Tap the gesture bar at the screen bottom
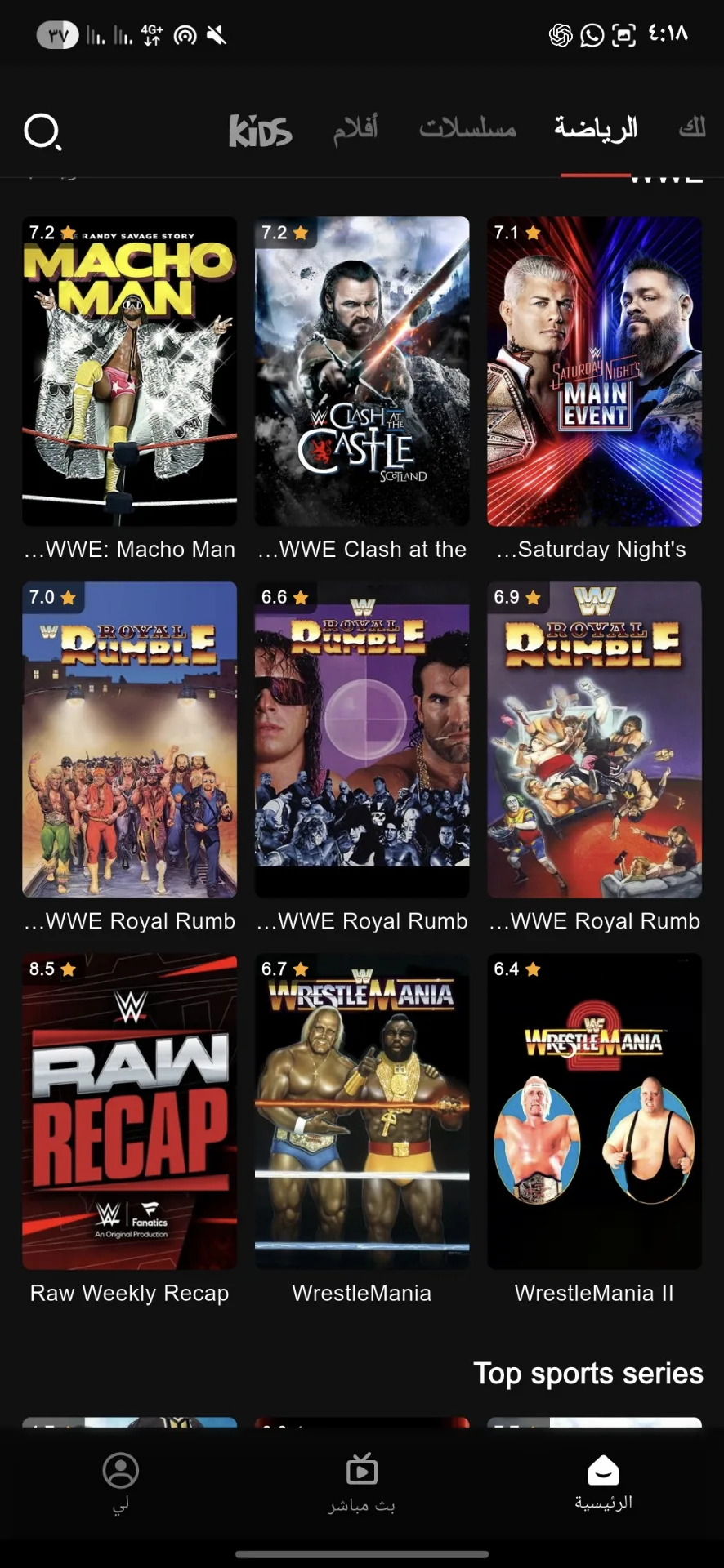 (362, 1556)
